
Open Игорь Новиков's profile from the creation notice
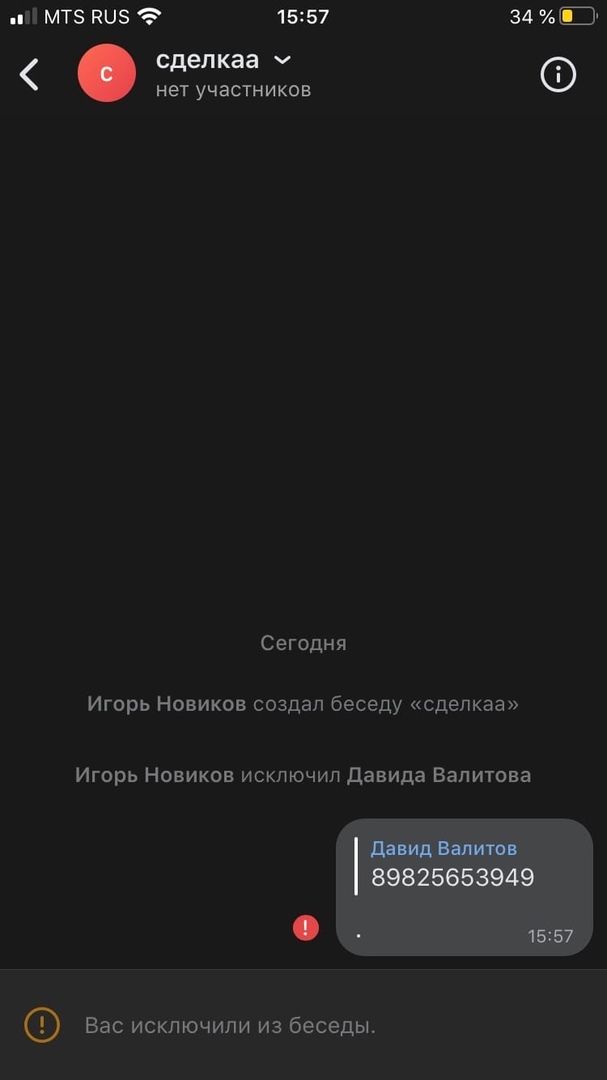(166, 704)
